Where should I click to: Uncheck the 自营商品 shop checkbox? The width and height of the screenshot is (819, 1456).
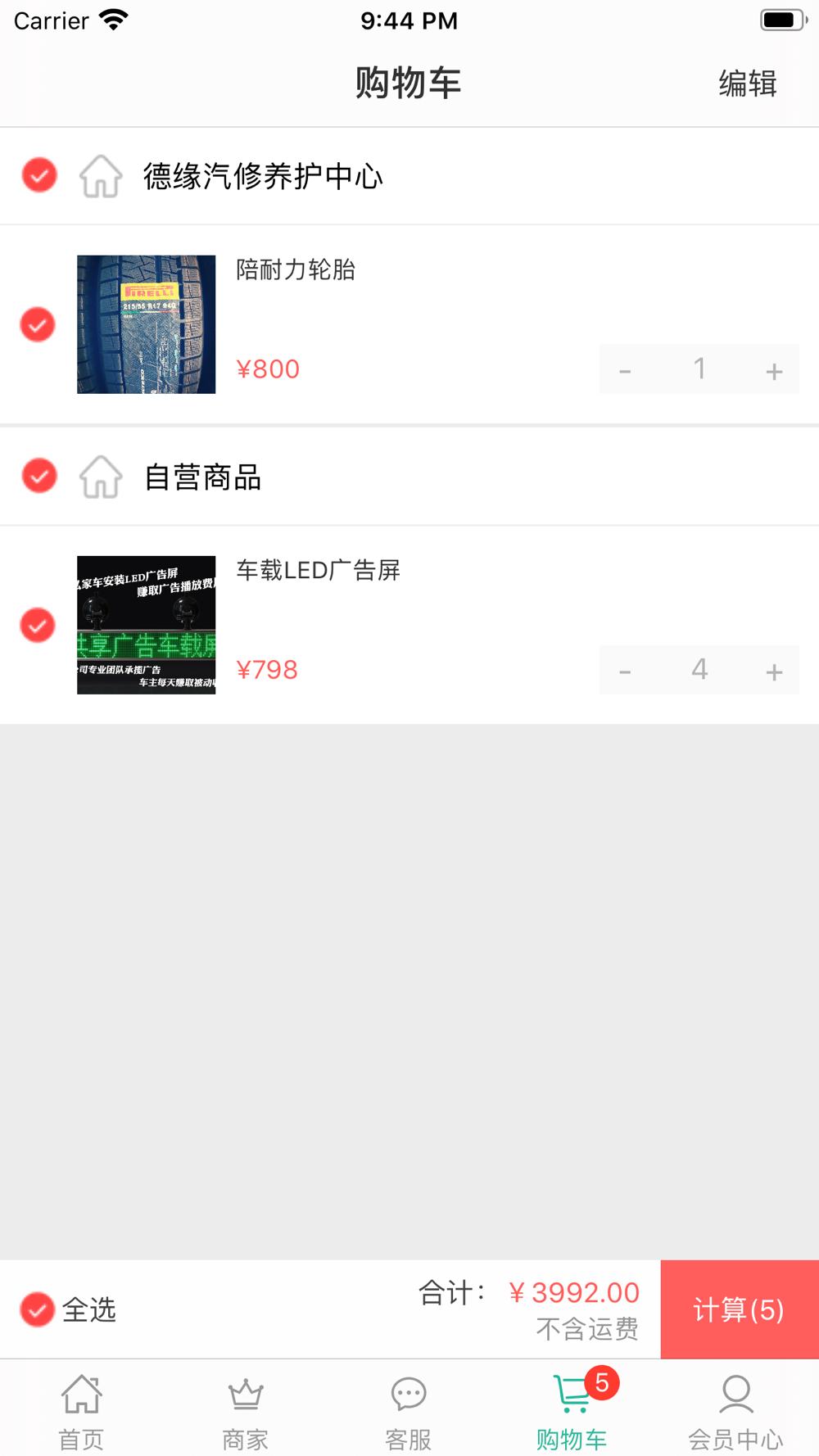click(x=39, y=476)
